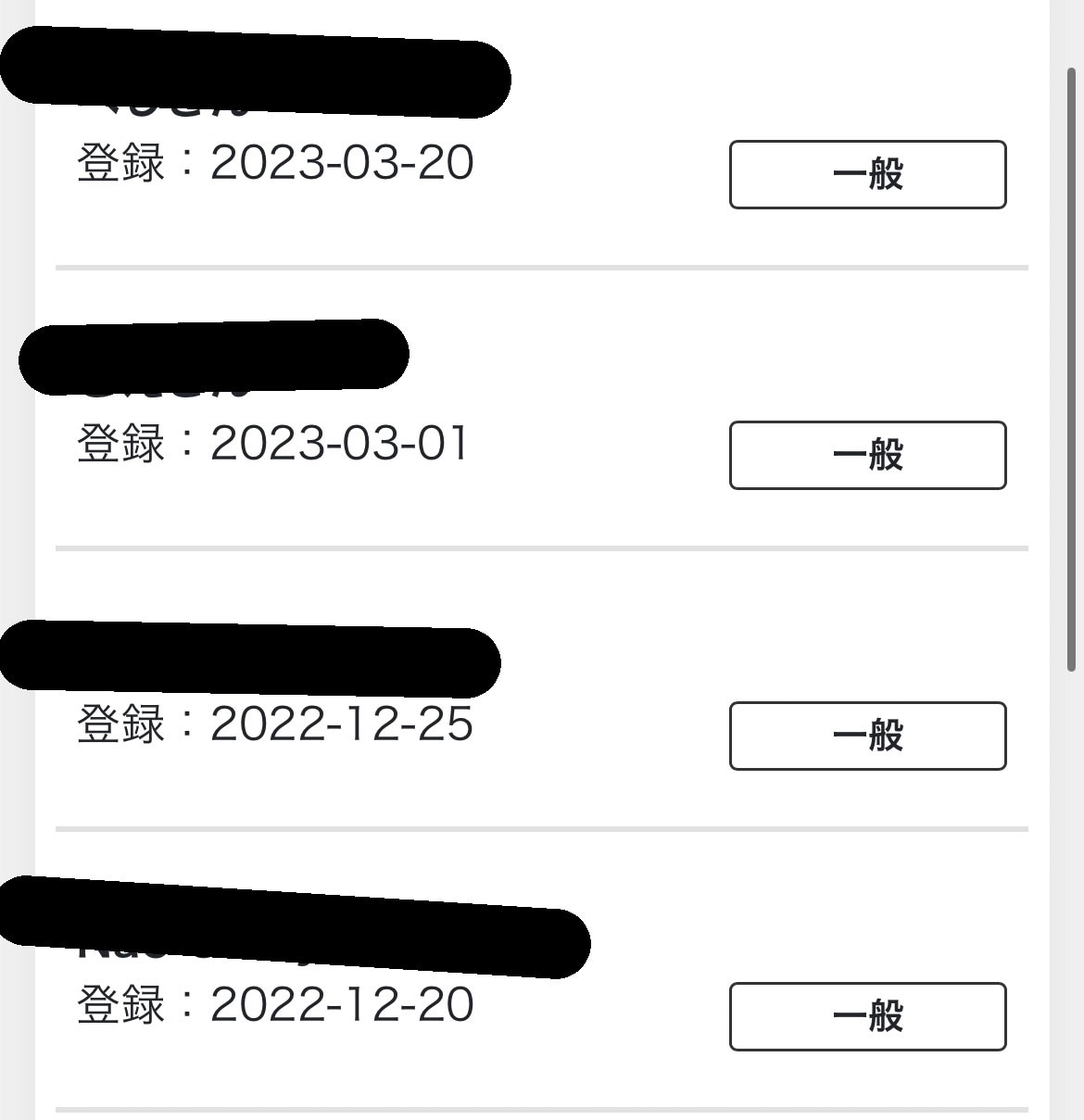
Task: Select 一般 button beside 2023-03-01 registration
Action: click(867, 455)
